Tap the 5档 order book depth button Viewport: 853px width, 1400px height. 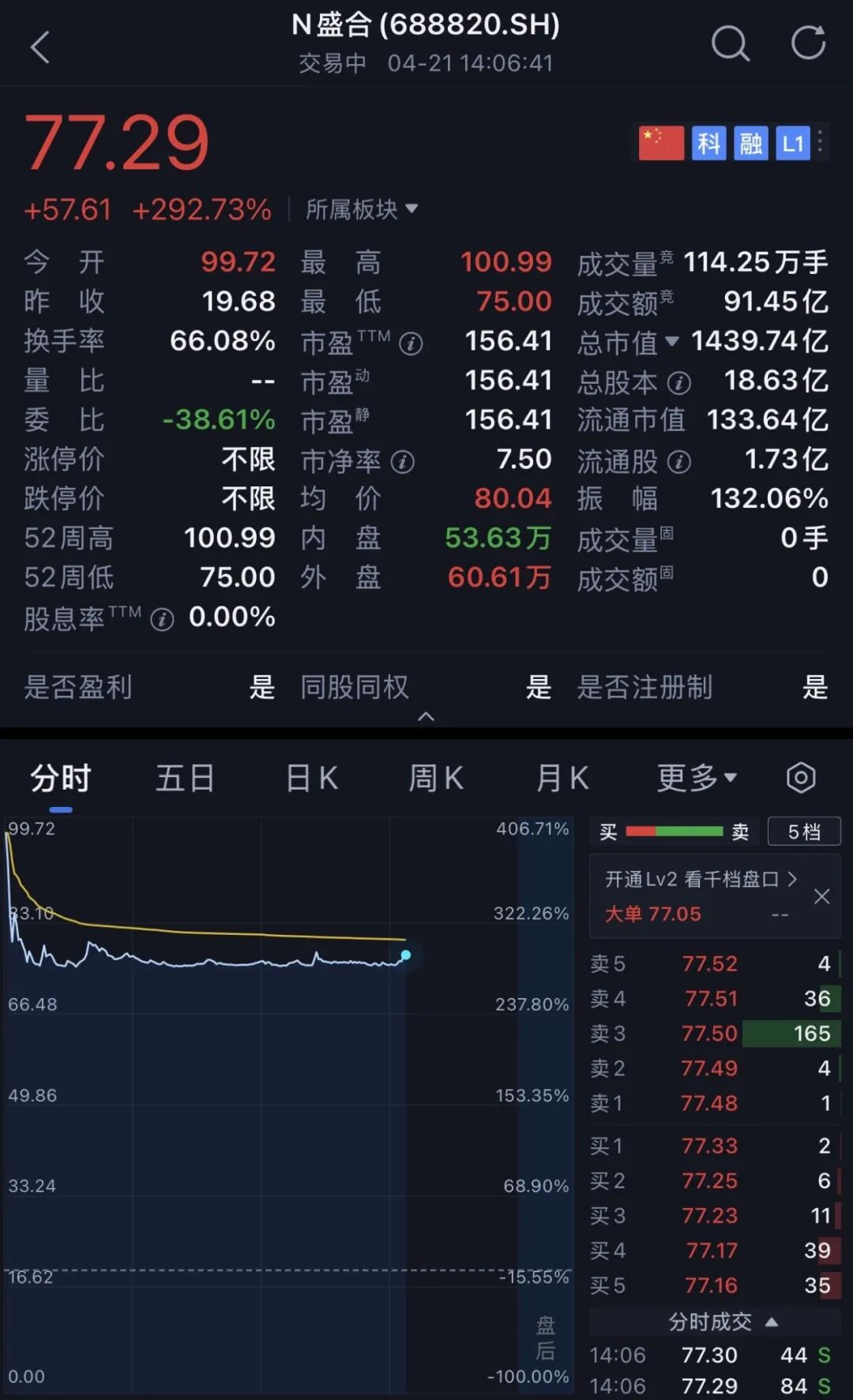coord(804,831)
